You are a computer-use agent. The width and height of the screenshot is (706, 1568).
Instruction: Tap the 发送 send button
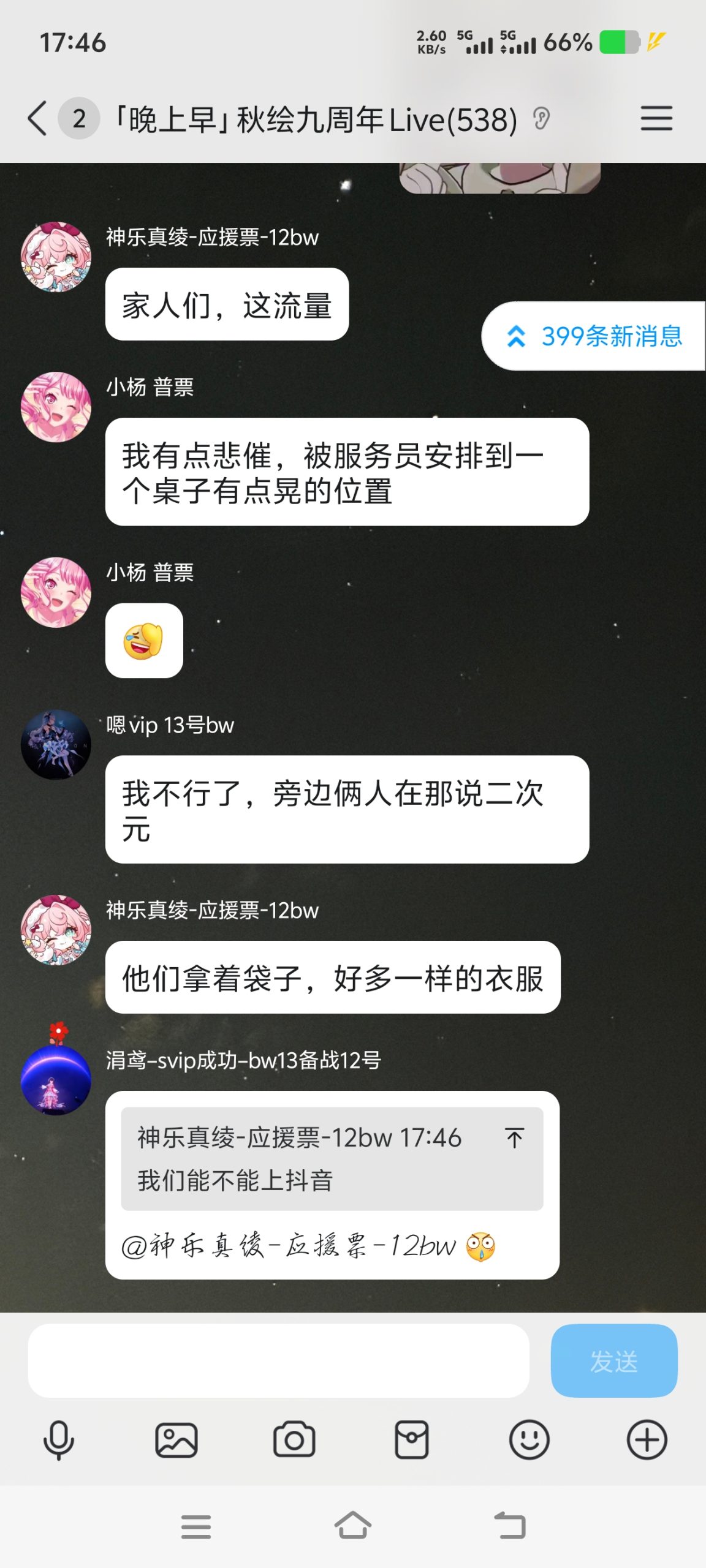coord(613,1360)
